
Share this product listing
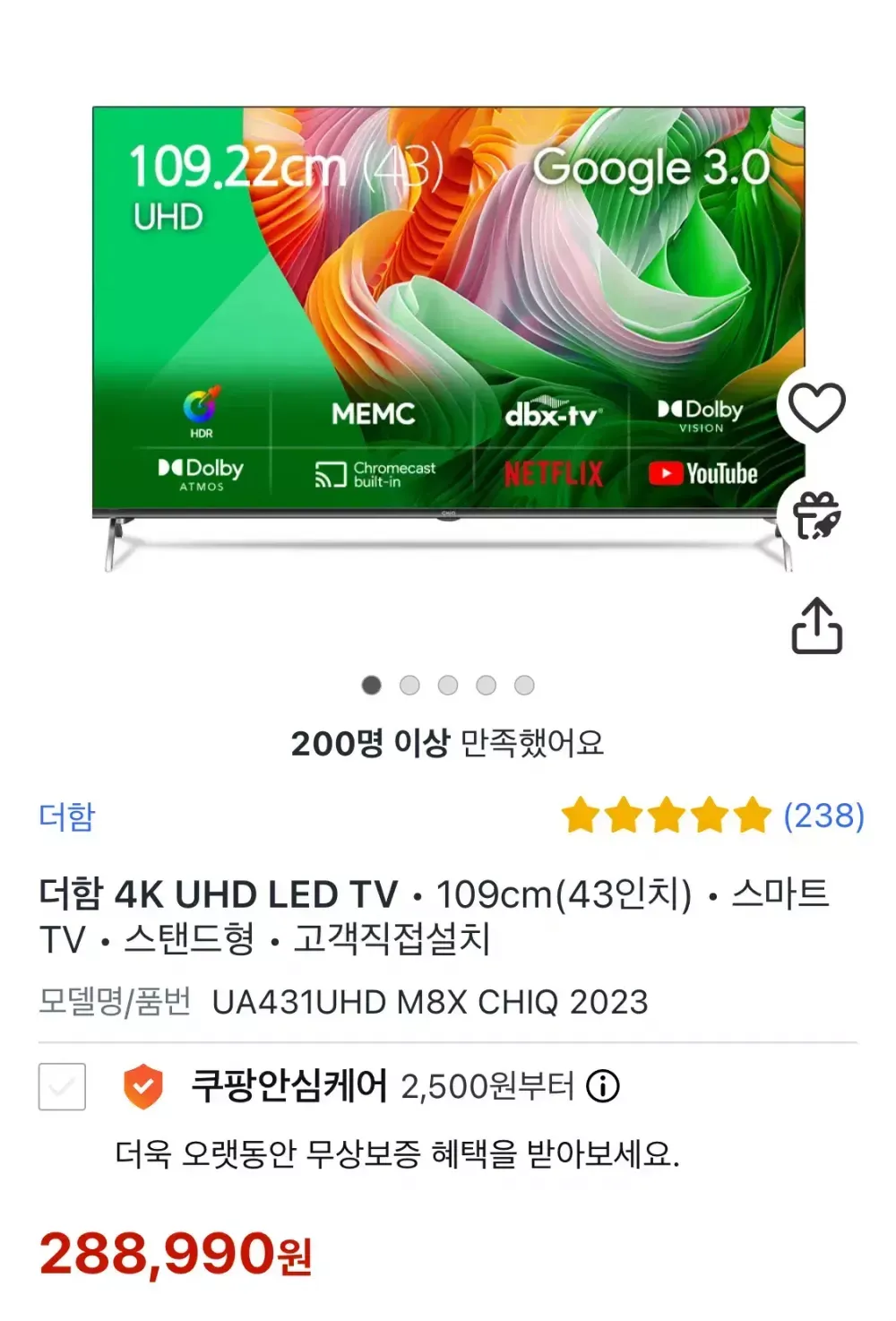[x=816, y=626]
